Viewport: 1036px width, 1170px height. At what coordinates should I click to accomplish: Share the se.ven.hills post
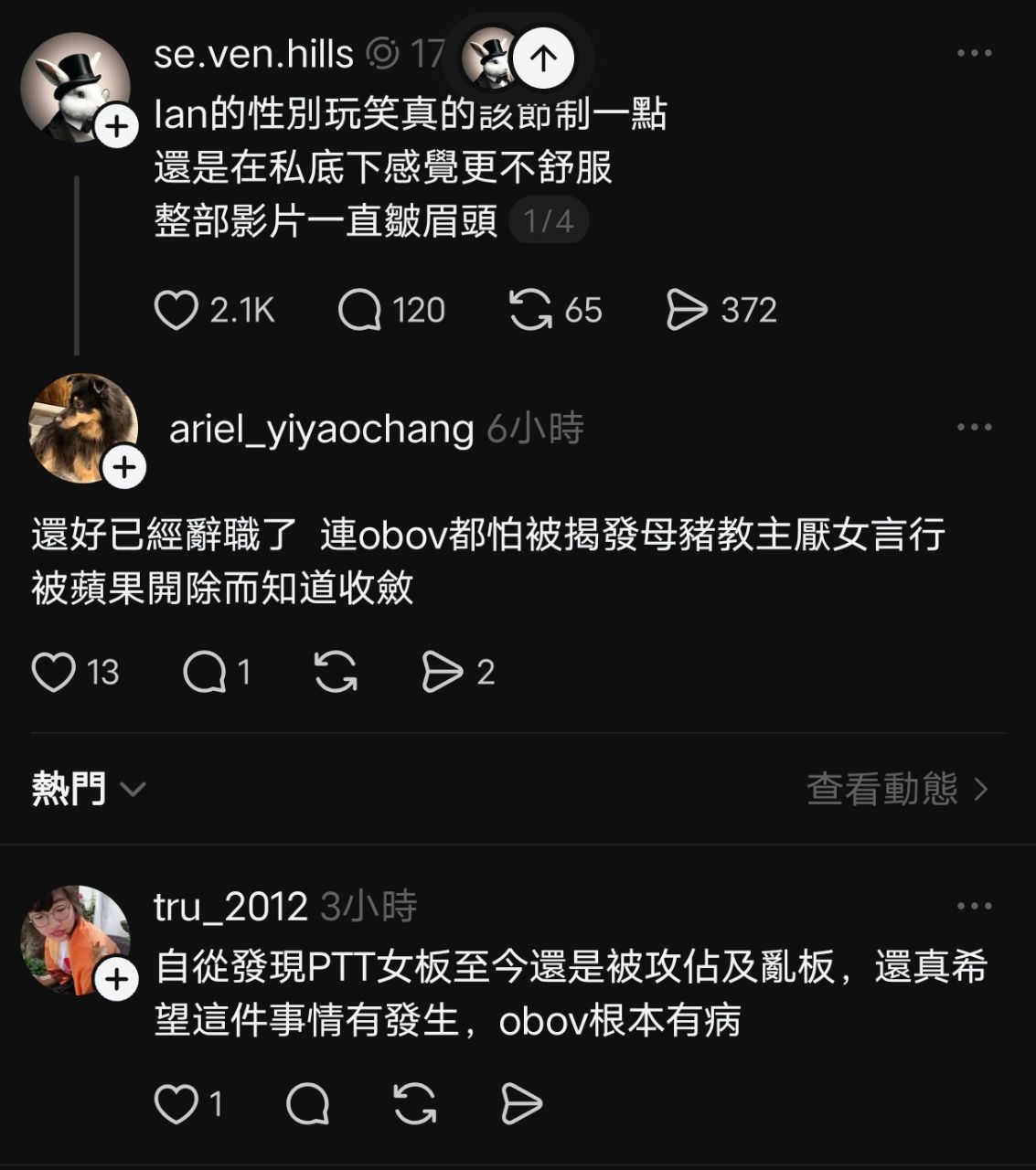(x=687, y=311)
